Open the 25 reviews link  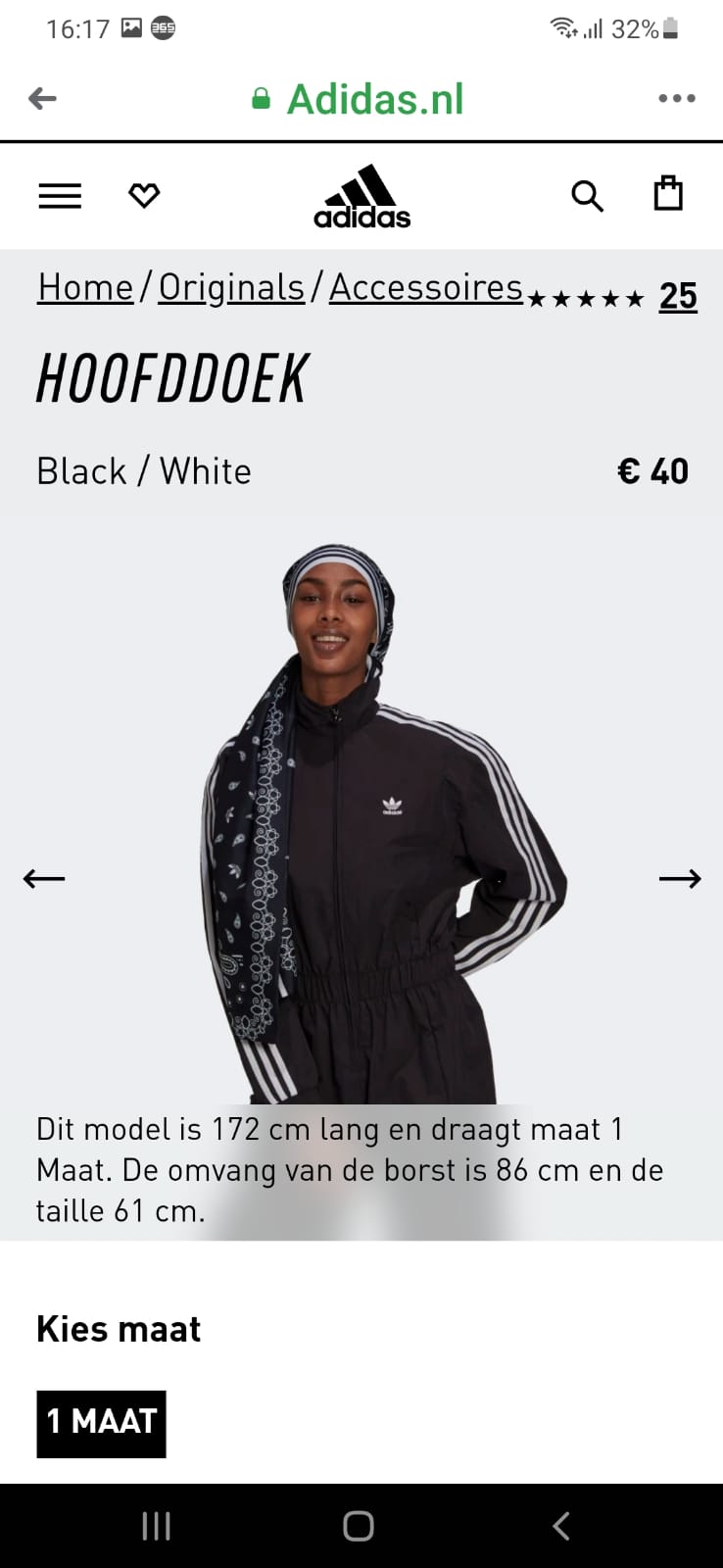[x=677, y=296]
